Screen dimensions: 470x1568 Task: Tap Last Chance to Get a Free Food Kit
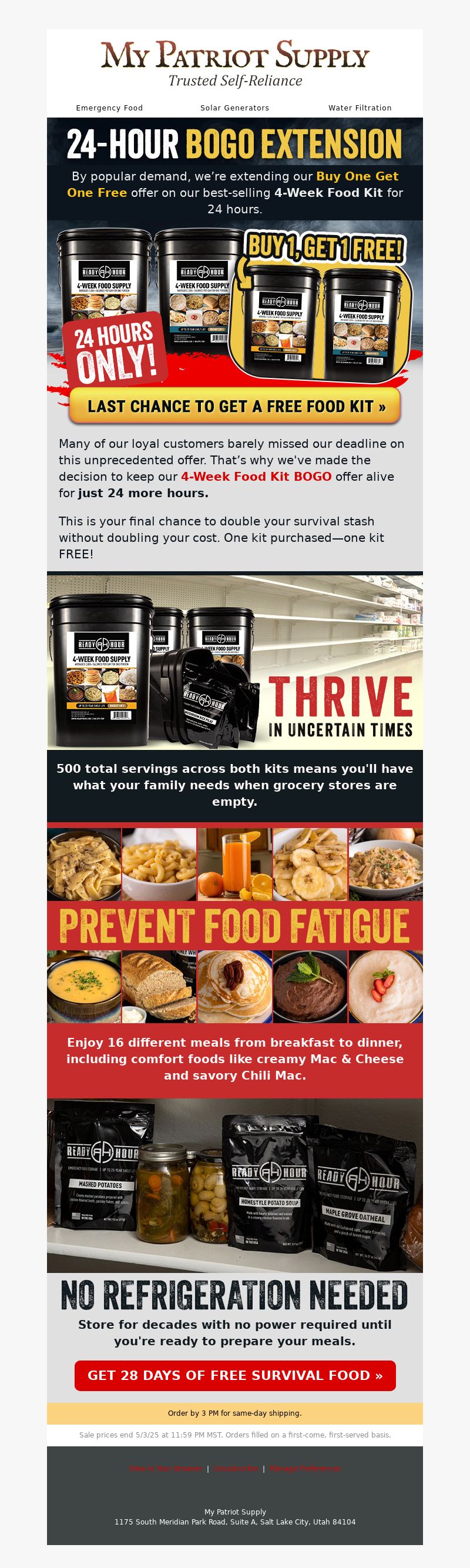[x=235, y=406]
